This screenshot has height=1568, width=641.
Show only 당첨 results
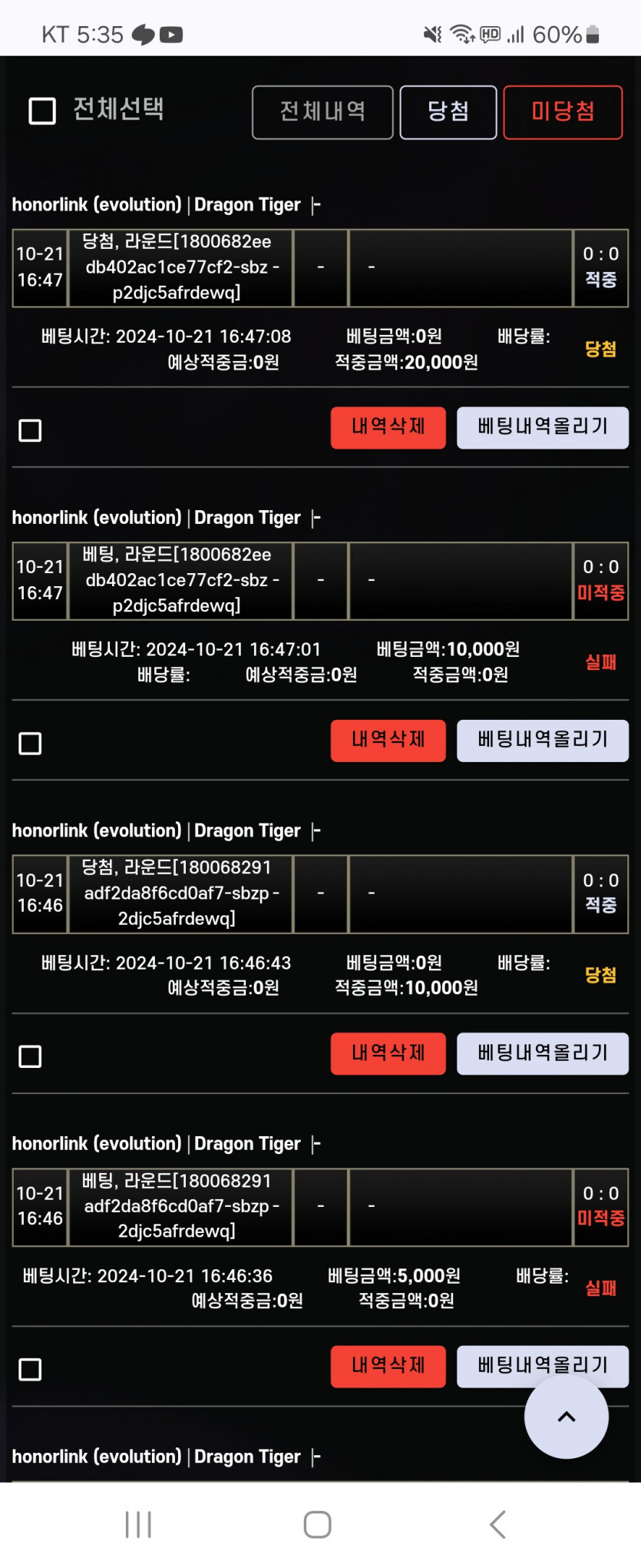pos(448,112)
